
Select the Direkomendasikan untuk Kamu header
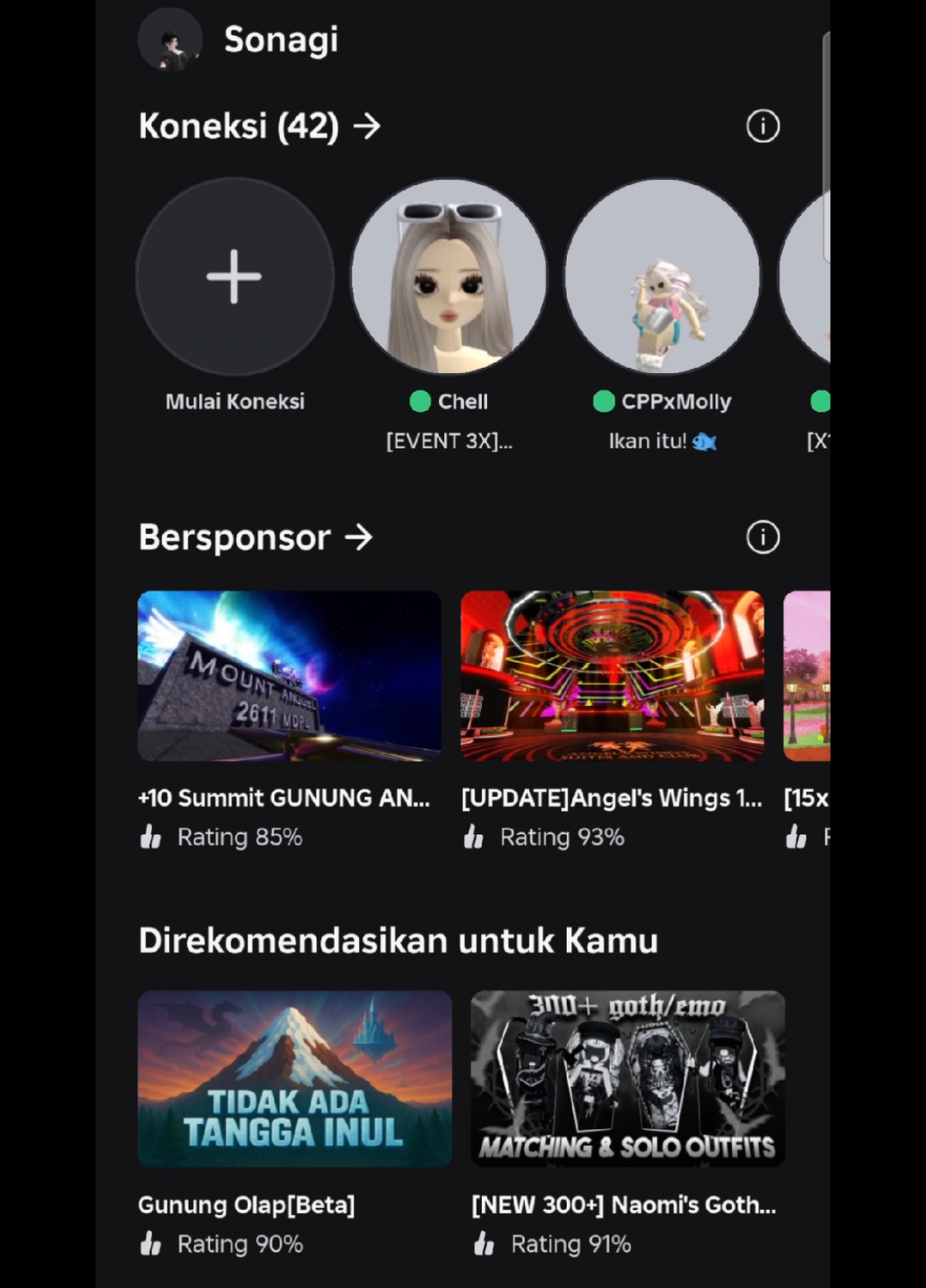click(x=398, y=940)
